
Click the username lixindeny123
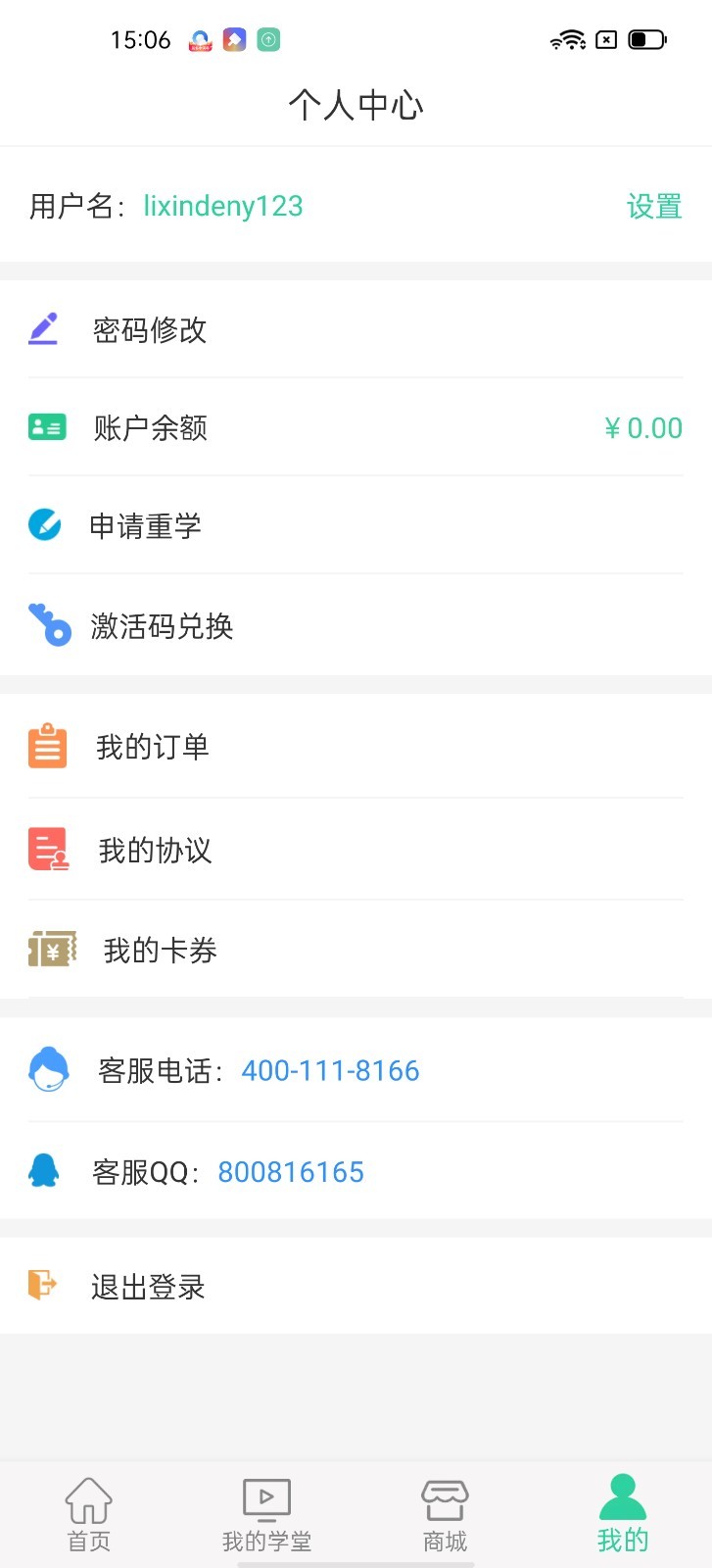[223, 206]
